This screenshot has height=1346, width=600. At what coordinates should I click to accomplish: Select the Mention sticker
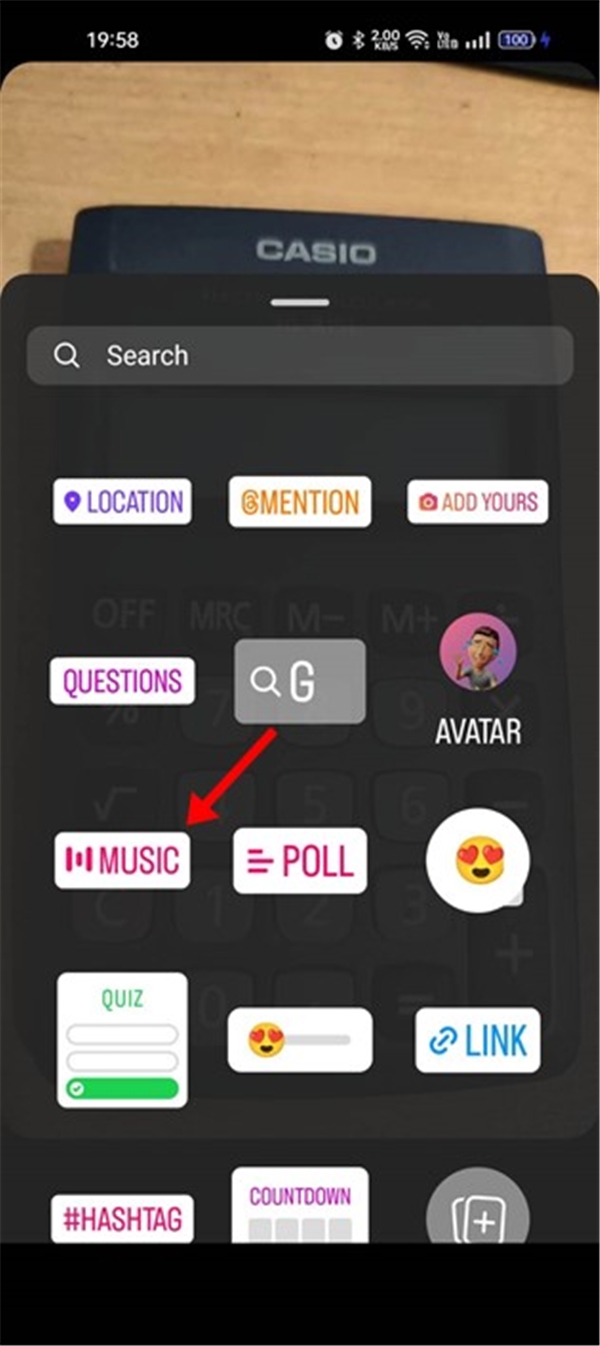pyautogui.click(x=300, y=501)
